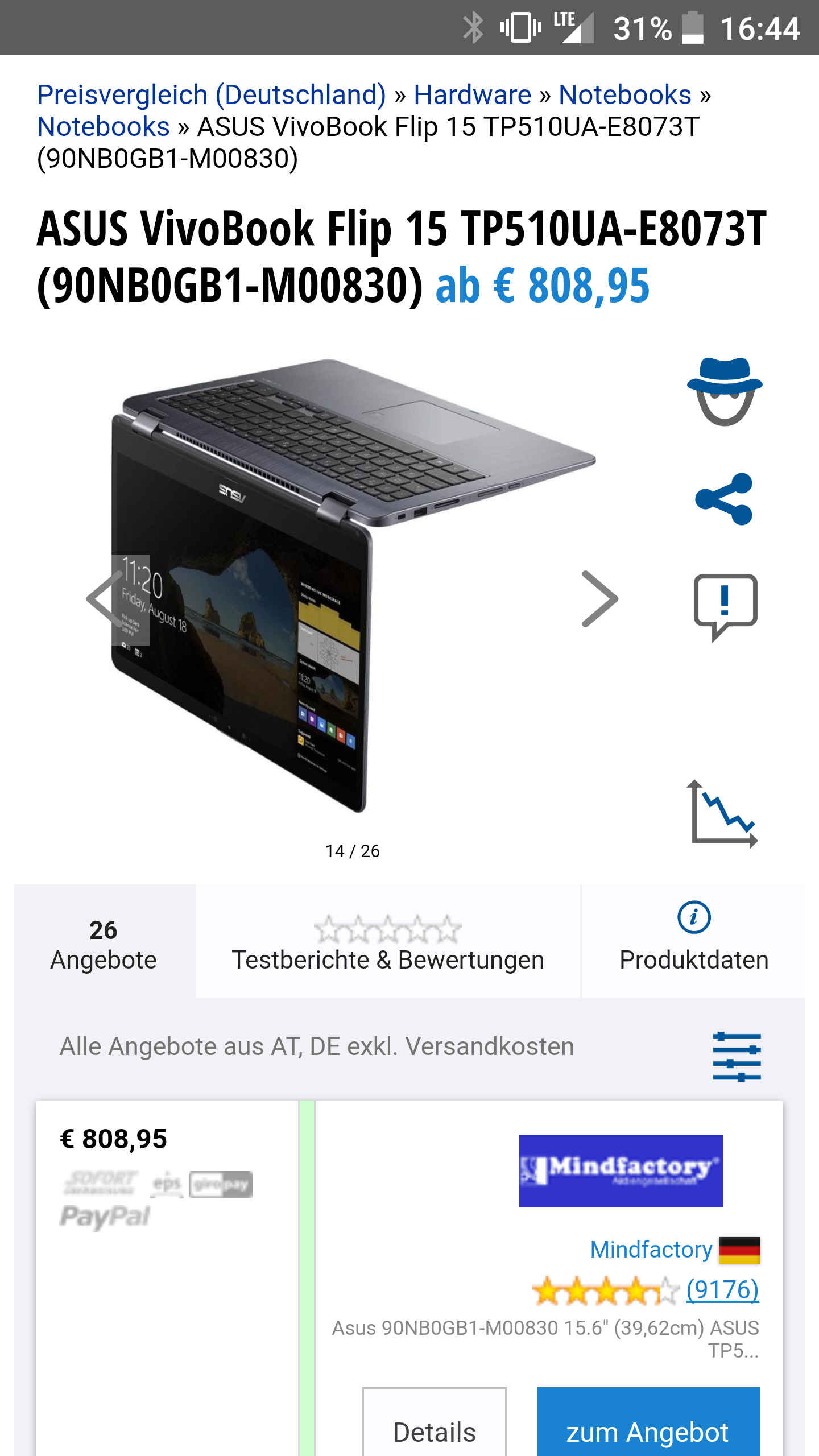View Mindfactory's 9176 ratings
Screen dimensions: 819x1456
point(722,1289)
